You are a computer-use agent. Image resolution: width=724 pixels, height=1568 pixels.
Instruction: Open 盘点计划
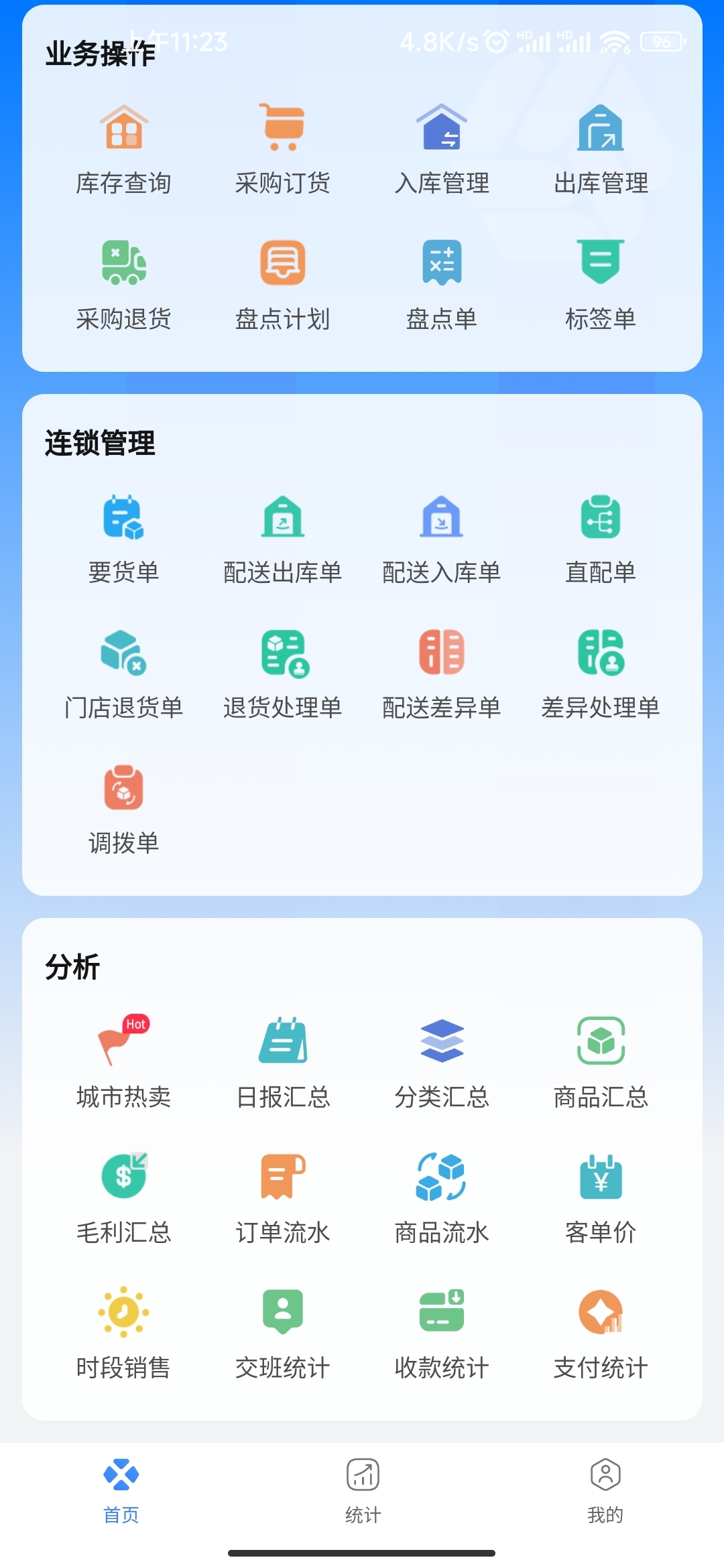tap(282, 285)
